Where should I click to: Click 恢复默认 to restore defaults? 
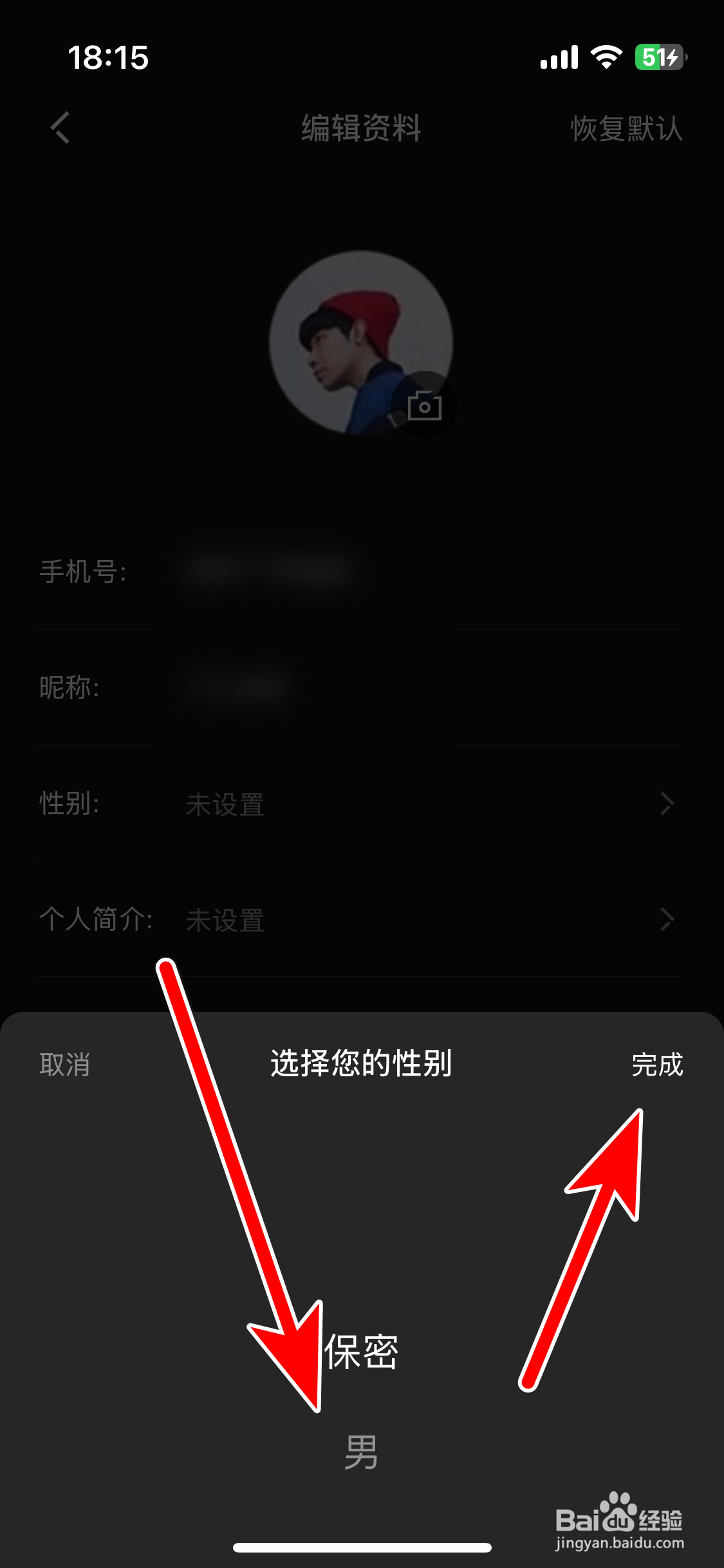[x=626, y=129]
